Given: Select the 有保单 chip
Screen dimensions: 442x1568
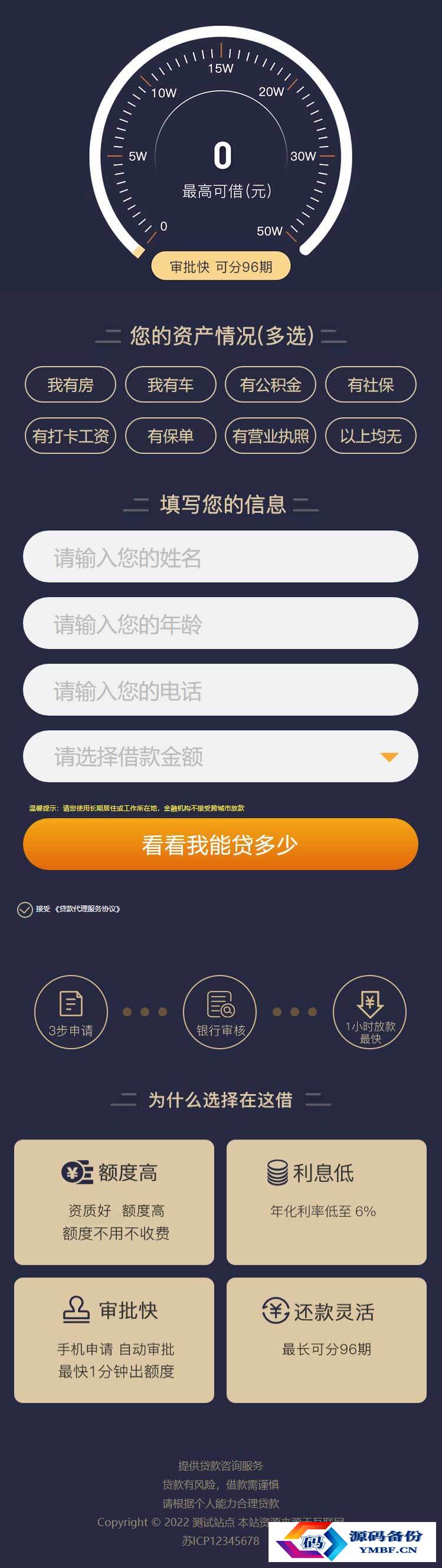Looking at the screenshot, I should tap(170, 436).
